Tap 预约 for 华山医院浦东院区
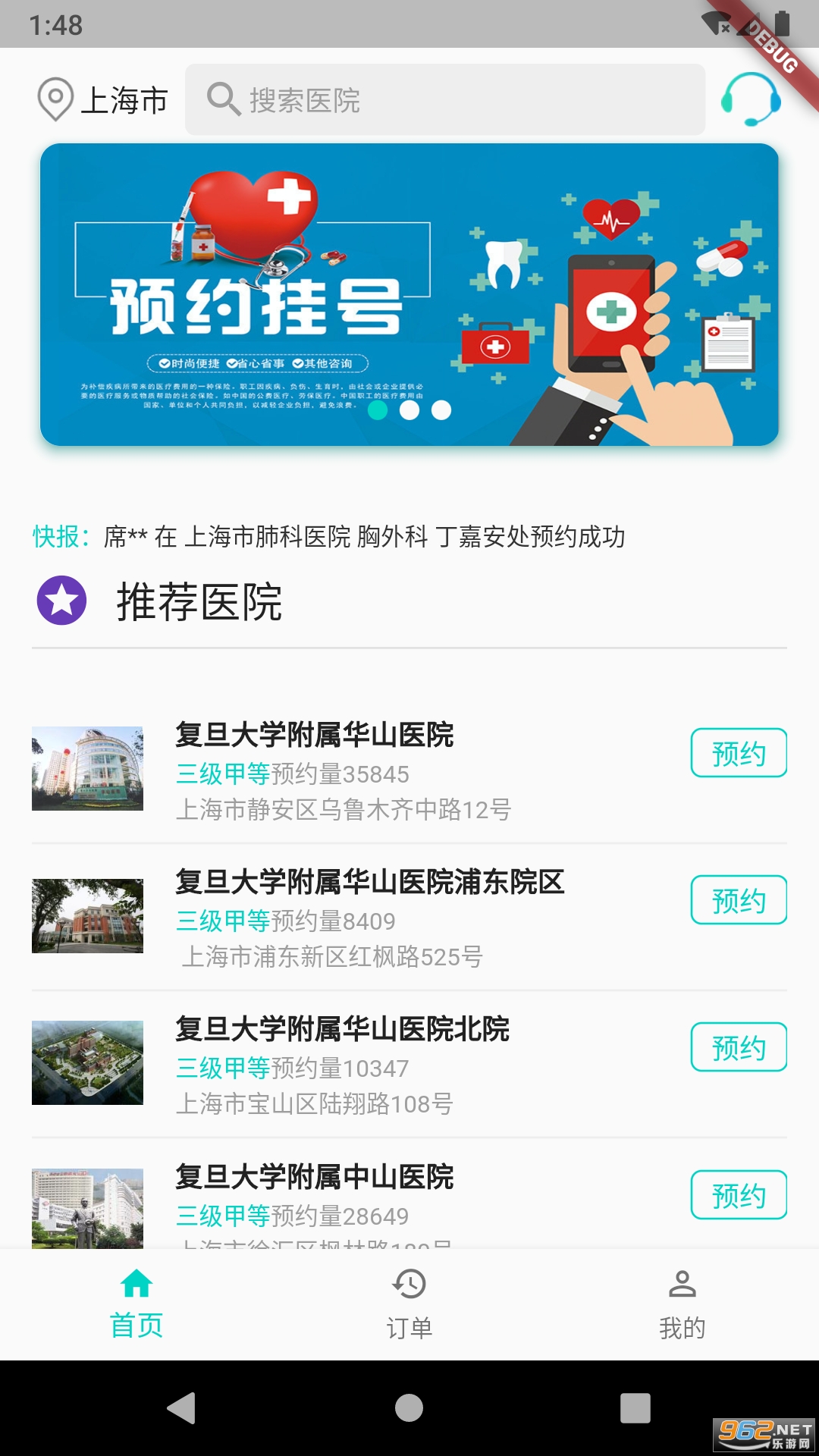819x1456 pixels. (738, 900)
